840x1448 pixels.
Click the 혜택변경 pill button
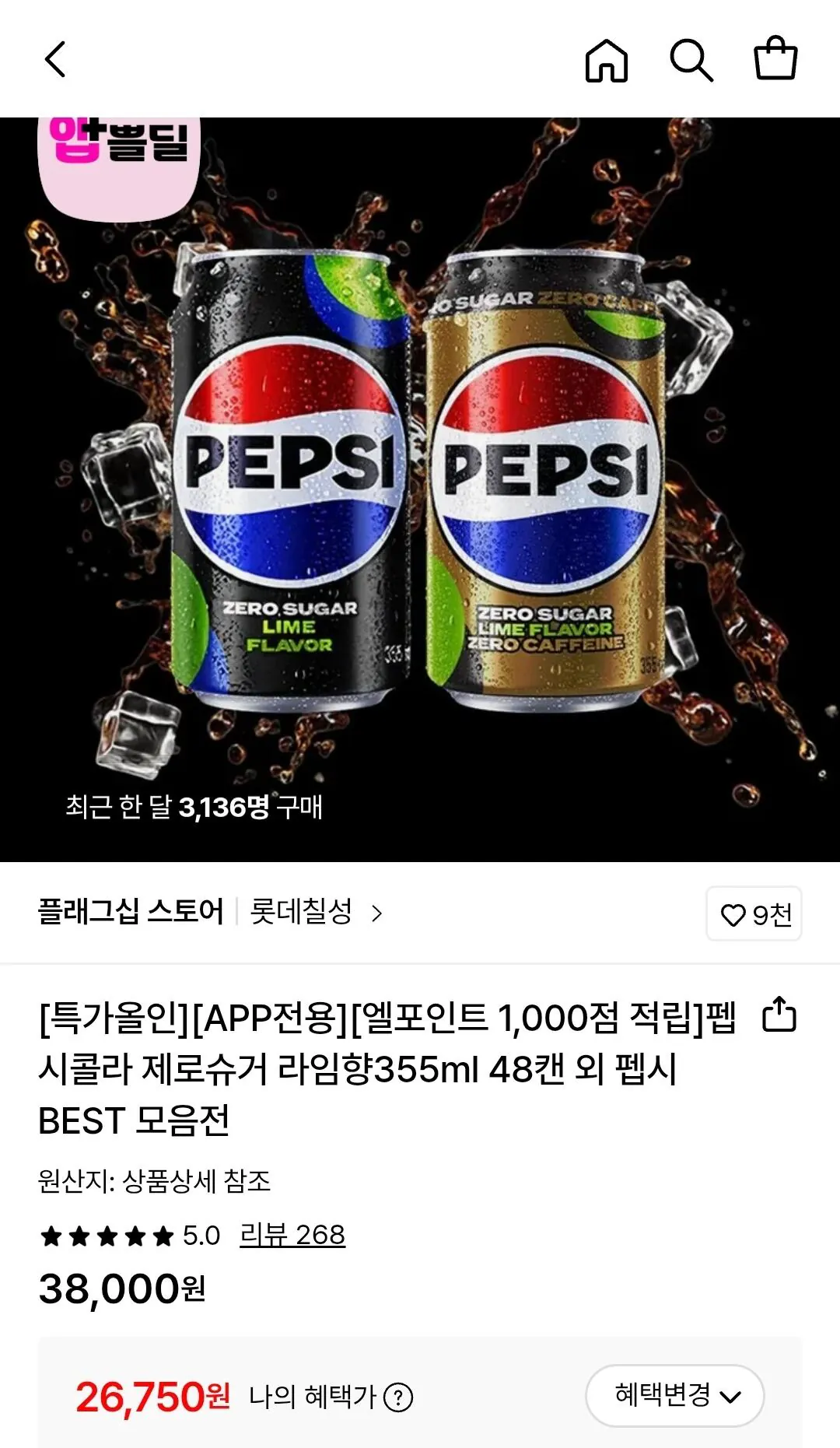(674, 1397)
